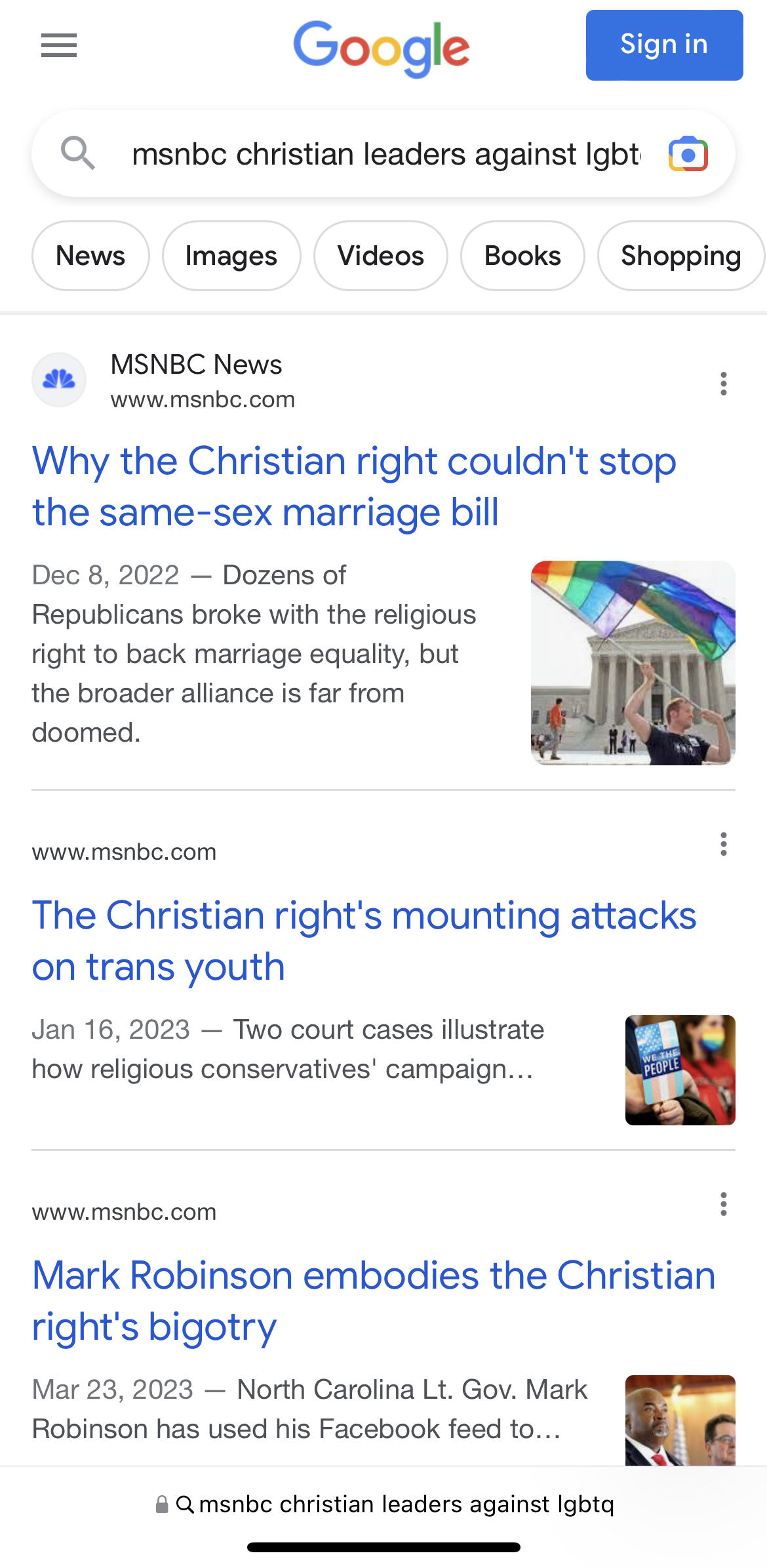This screenshot has height=1568, width=767.
Task: Open the hamburger menu
Action: tap(59, 46)
